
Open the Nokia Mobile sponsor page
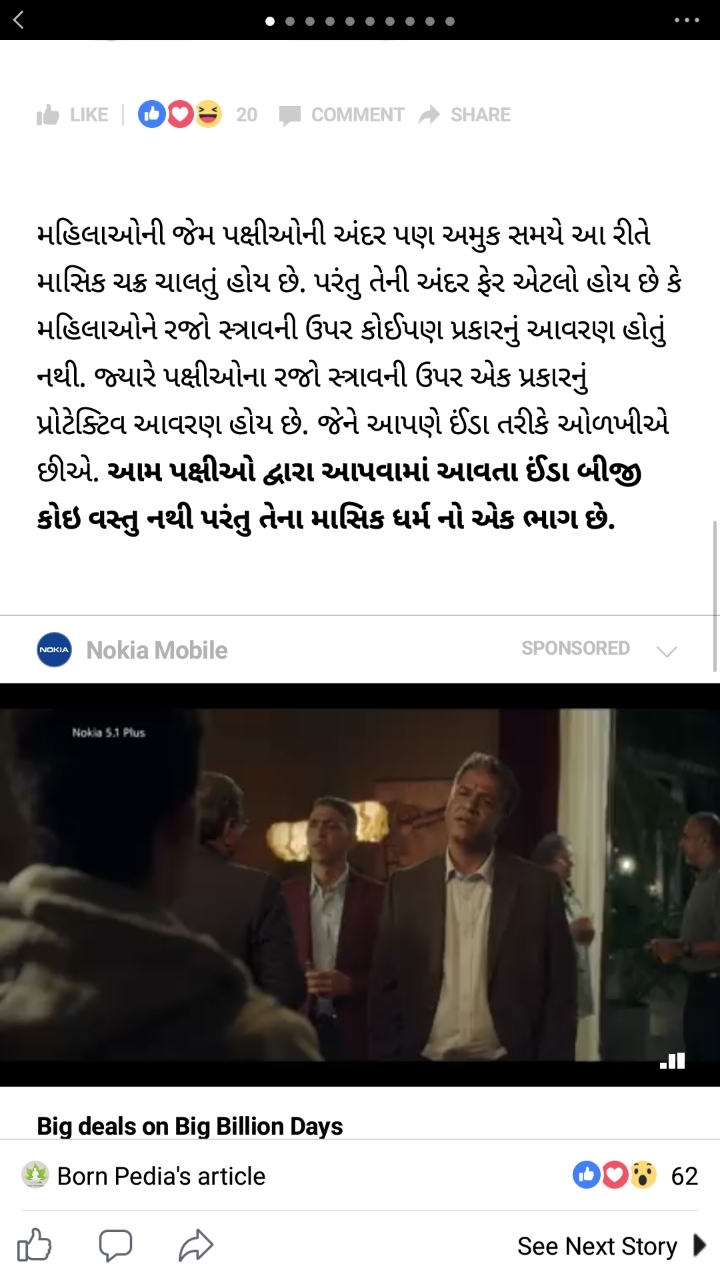[x=156, y=650]
